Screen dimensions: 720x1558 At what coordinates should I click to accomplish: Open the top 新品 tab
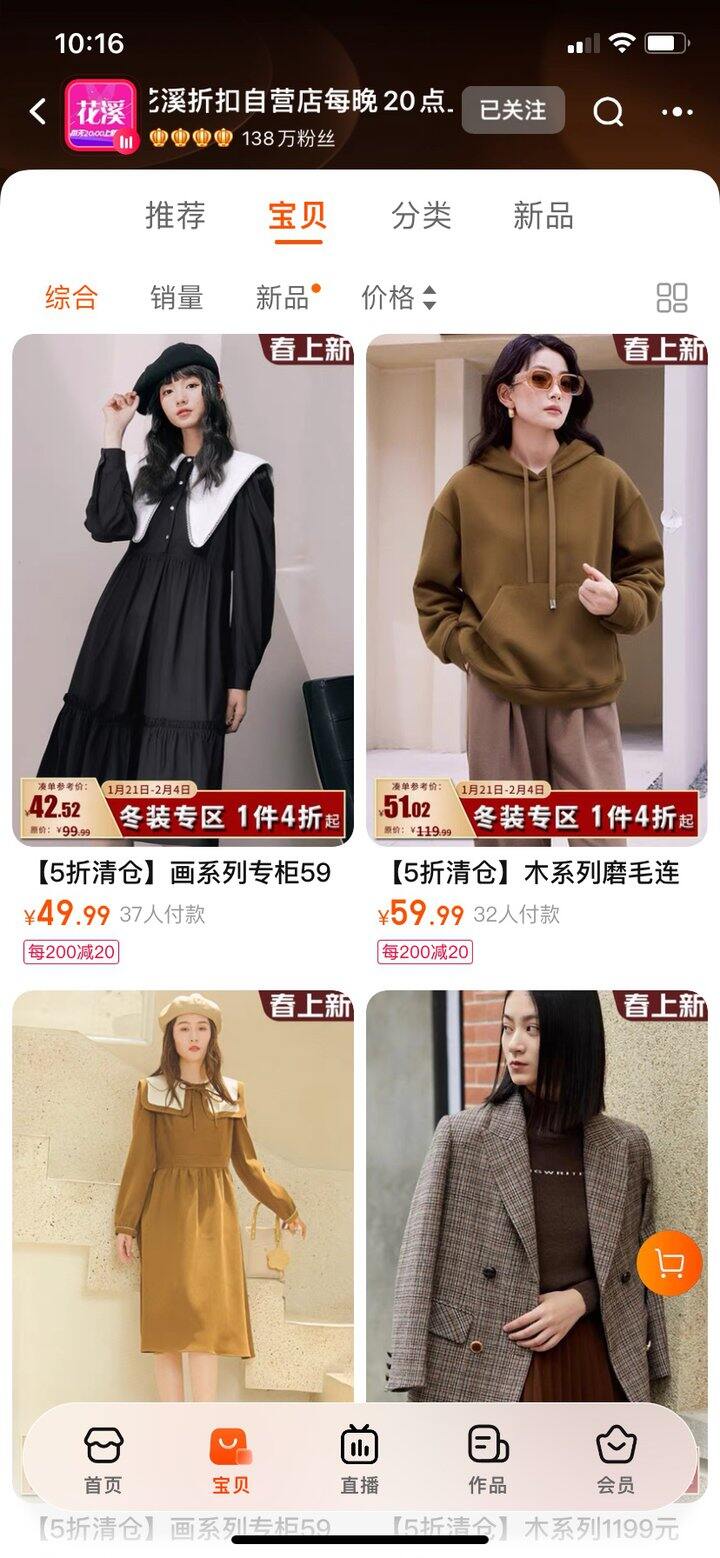pyautogui.click(x=543, y=215)
